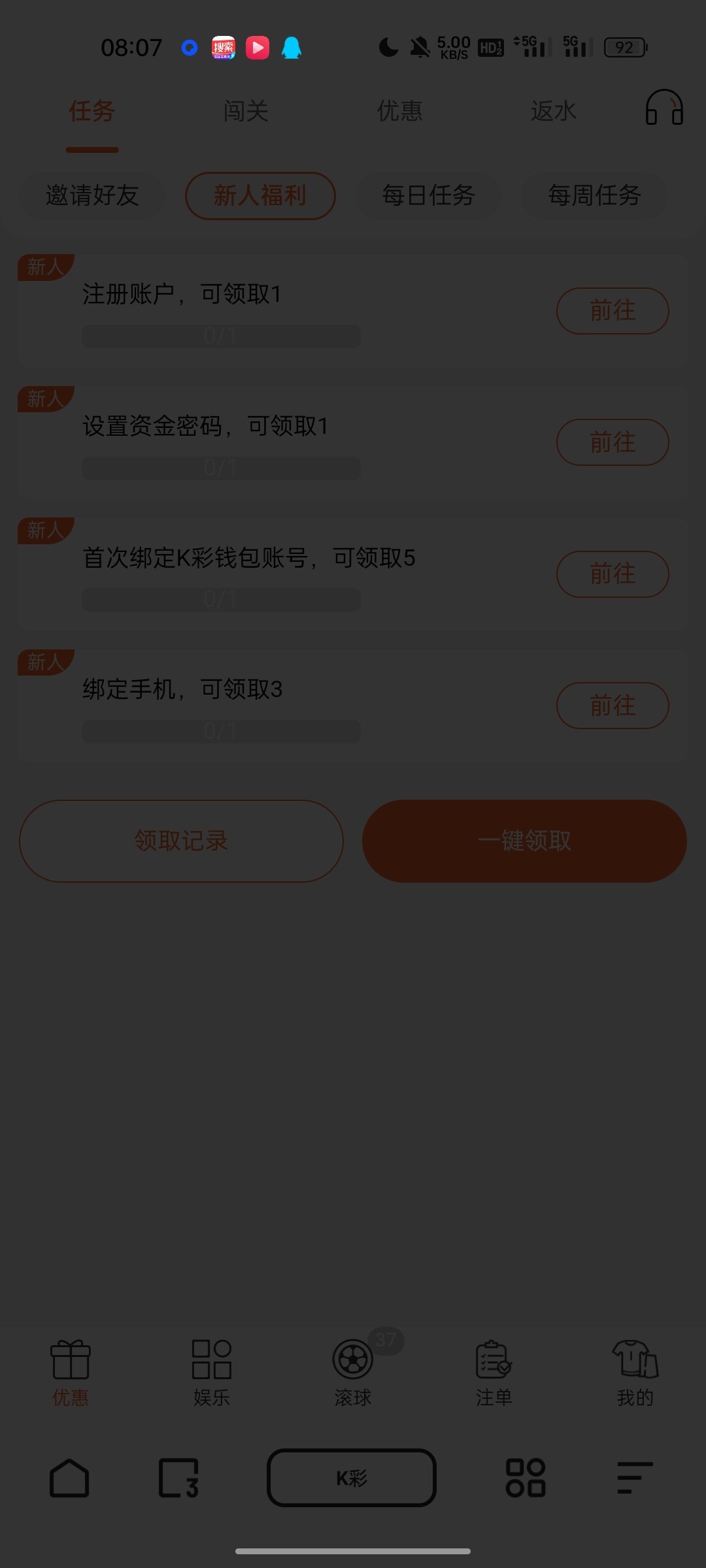Open the grid apps icon at bottom
Image resolution: width=706 pixels, height=1568 pixels.
pyautogui.click(x=526, y=1478)
